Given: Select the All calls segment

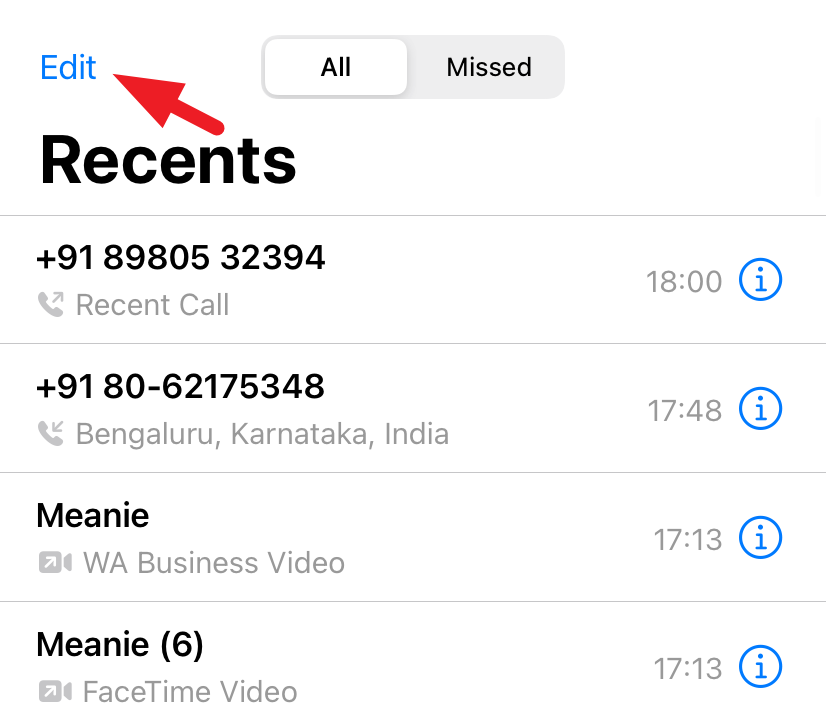Looking at the screenshot, I should pyautogui.click(x=336, y=67).
